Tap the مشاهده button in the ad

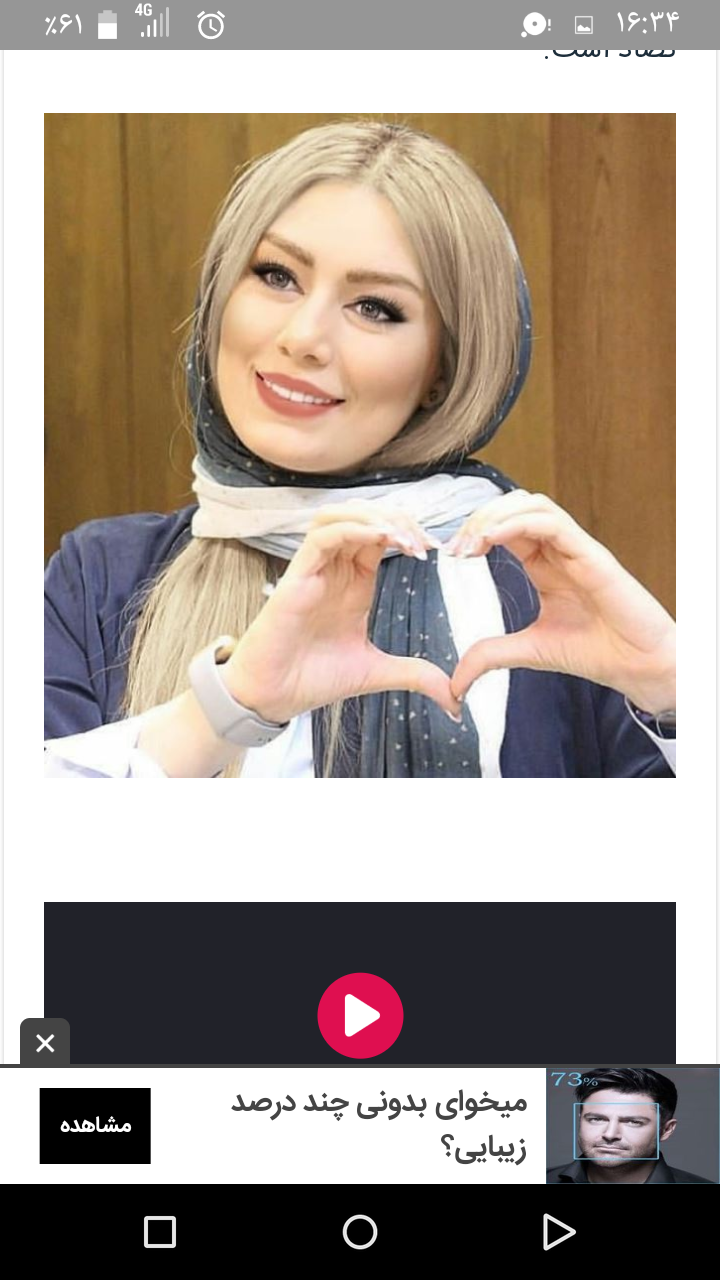click(95, 1125)
